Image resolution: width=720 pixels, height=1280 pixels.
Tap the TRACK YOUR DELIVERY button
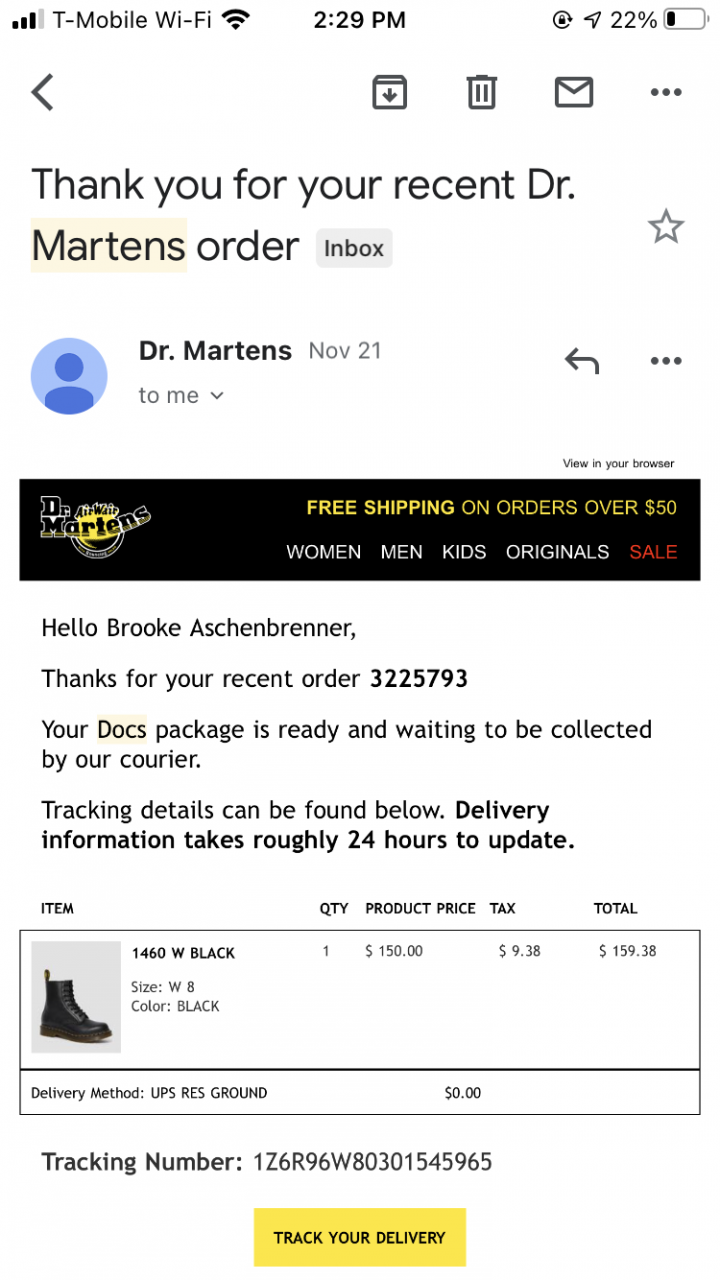pos(359,1237)
